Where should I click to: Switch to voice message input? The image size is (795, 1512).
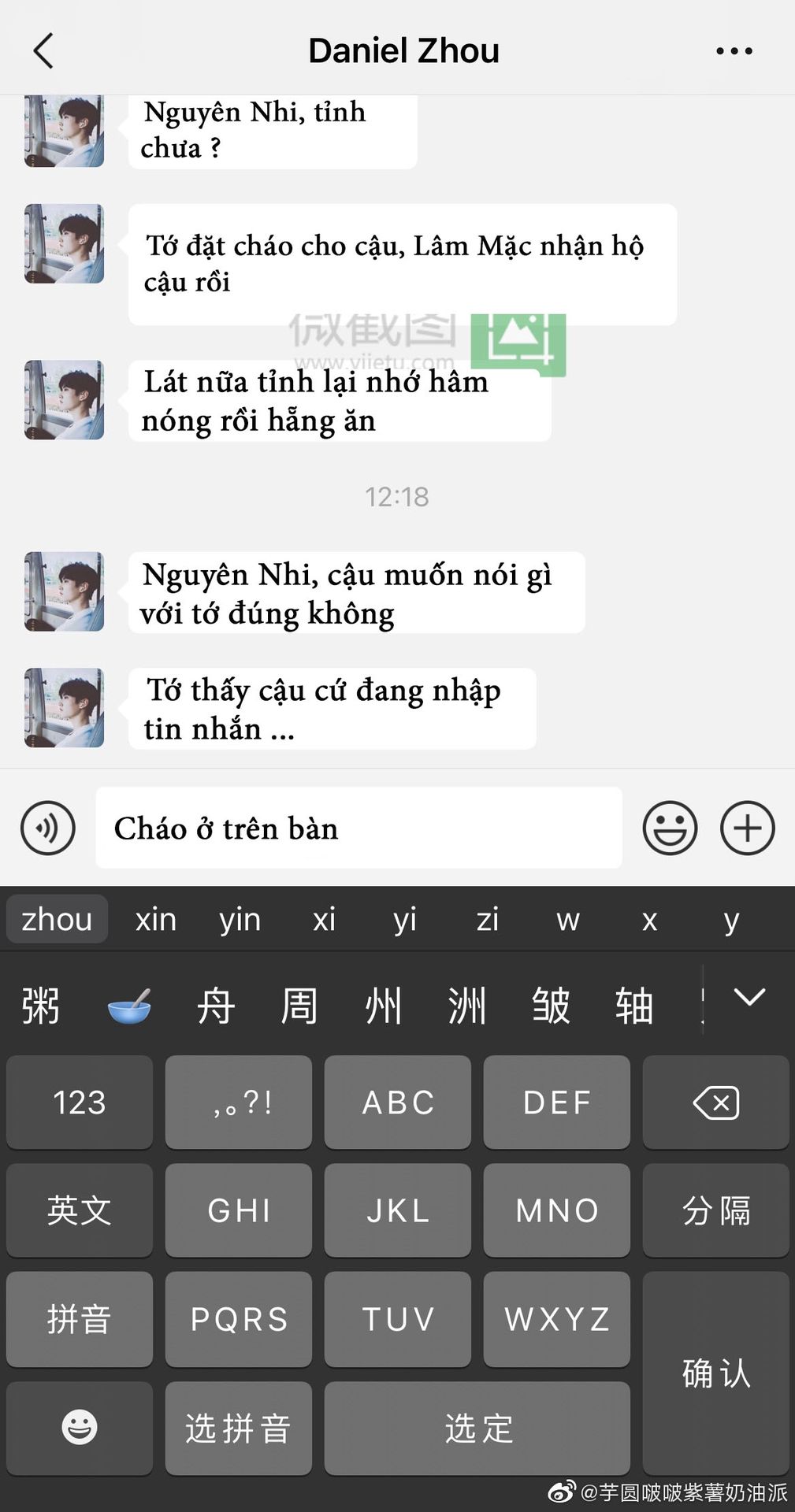tap(48, 828)
